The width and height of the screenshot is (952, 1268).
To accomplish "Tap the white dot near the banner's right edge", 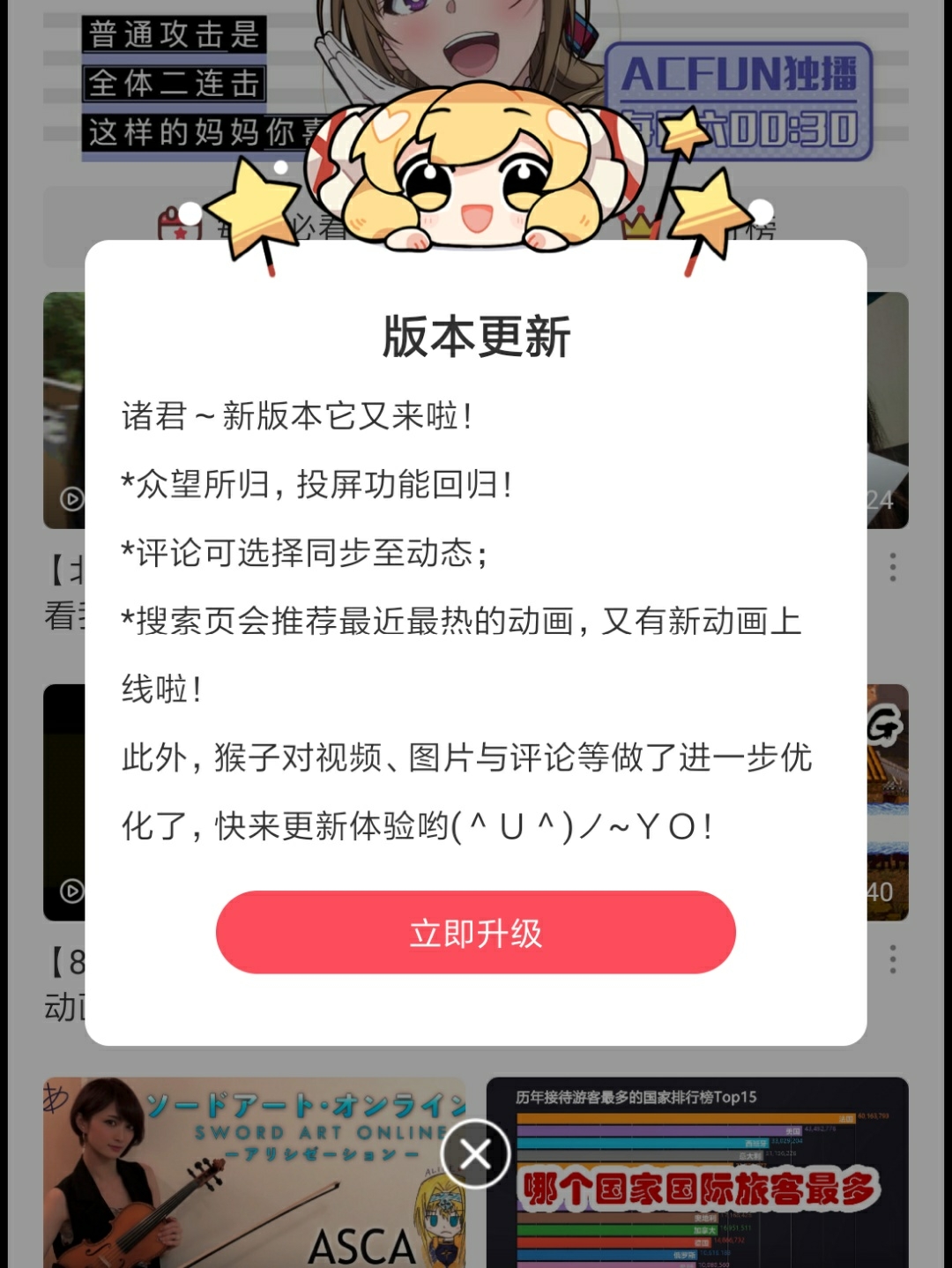I will pyautogui.click(x=760, y=209).
